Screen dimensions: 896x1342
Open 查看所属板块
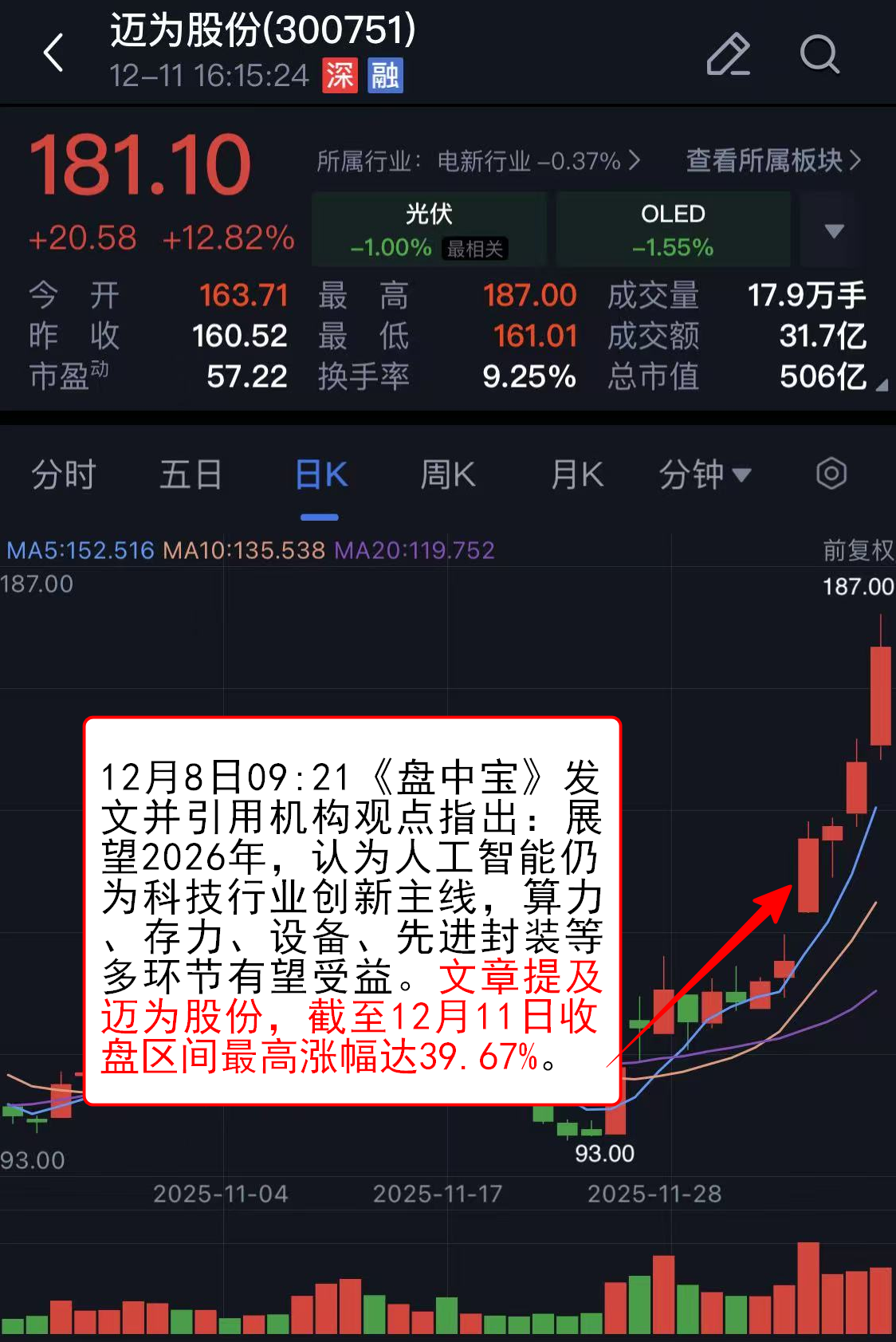(772, 161)
